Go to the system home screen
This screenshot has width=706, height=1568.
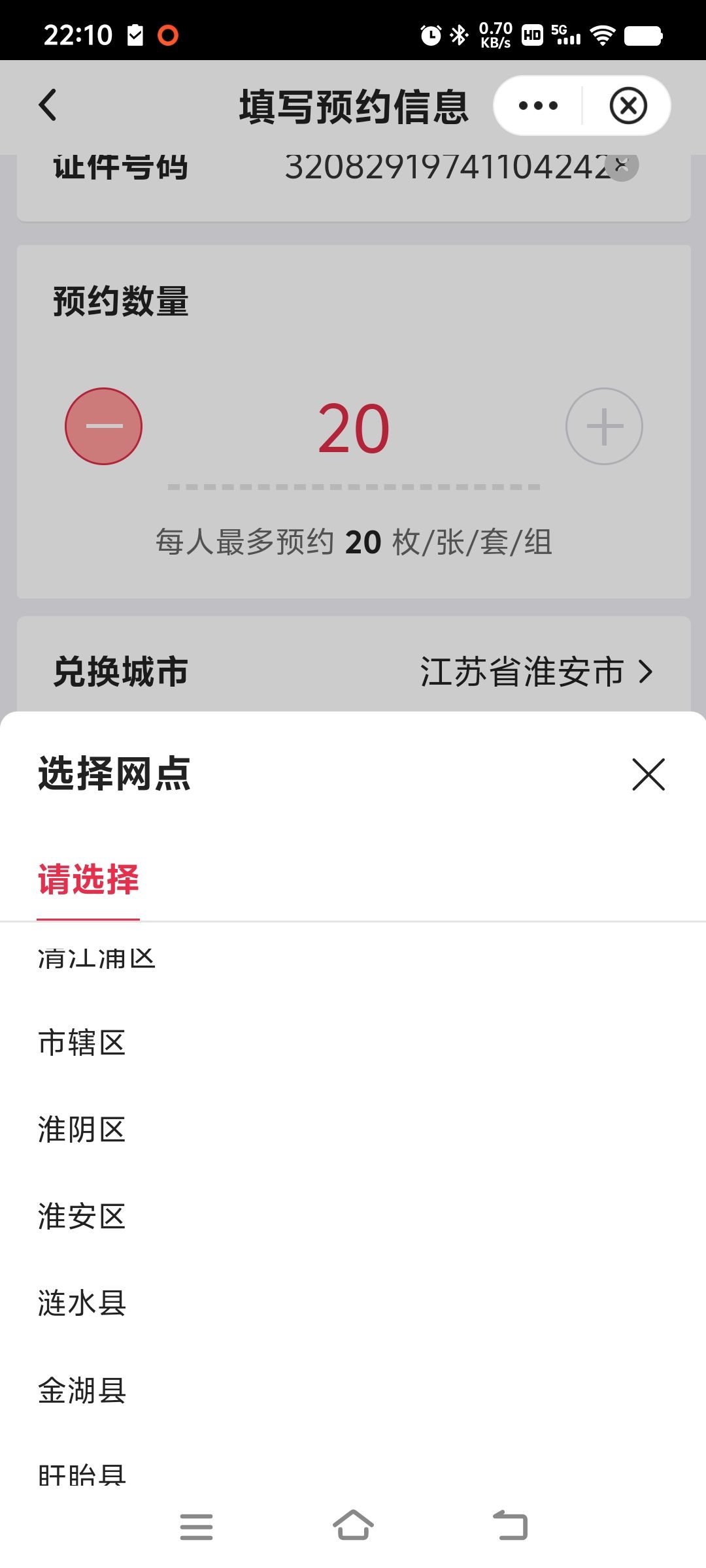(353, 1526)
